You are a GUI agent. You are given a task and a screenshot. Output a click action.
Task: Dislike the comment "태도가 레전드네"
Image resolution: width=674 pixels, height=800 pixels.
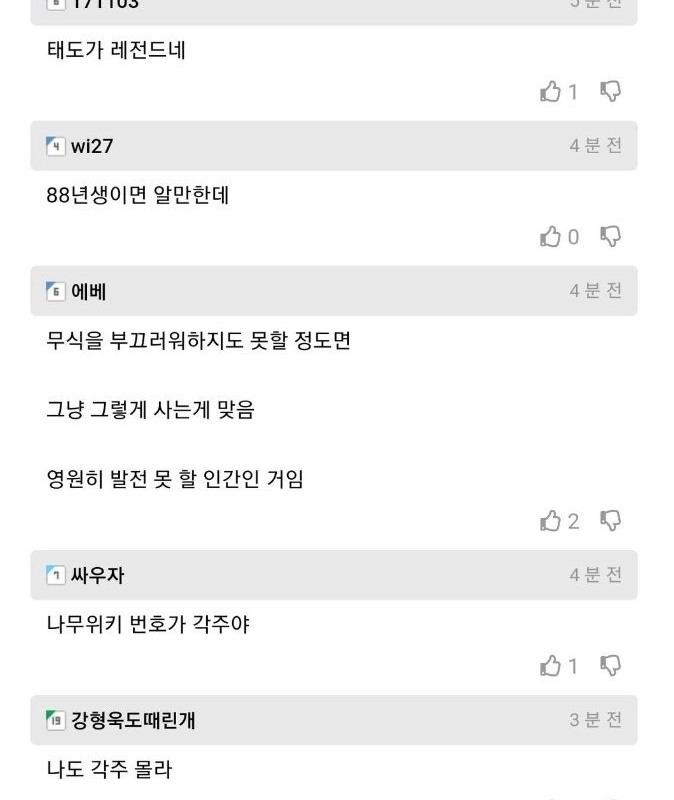click(x=610, y=92)
